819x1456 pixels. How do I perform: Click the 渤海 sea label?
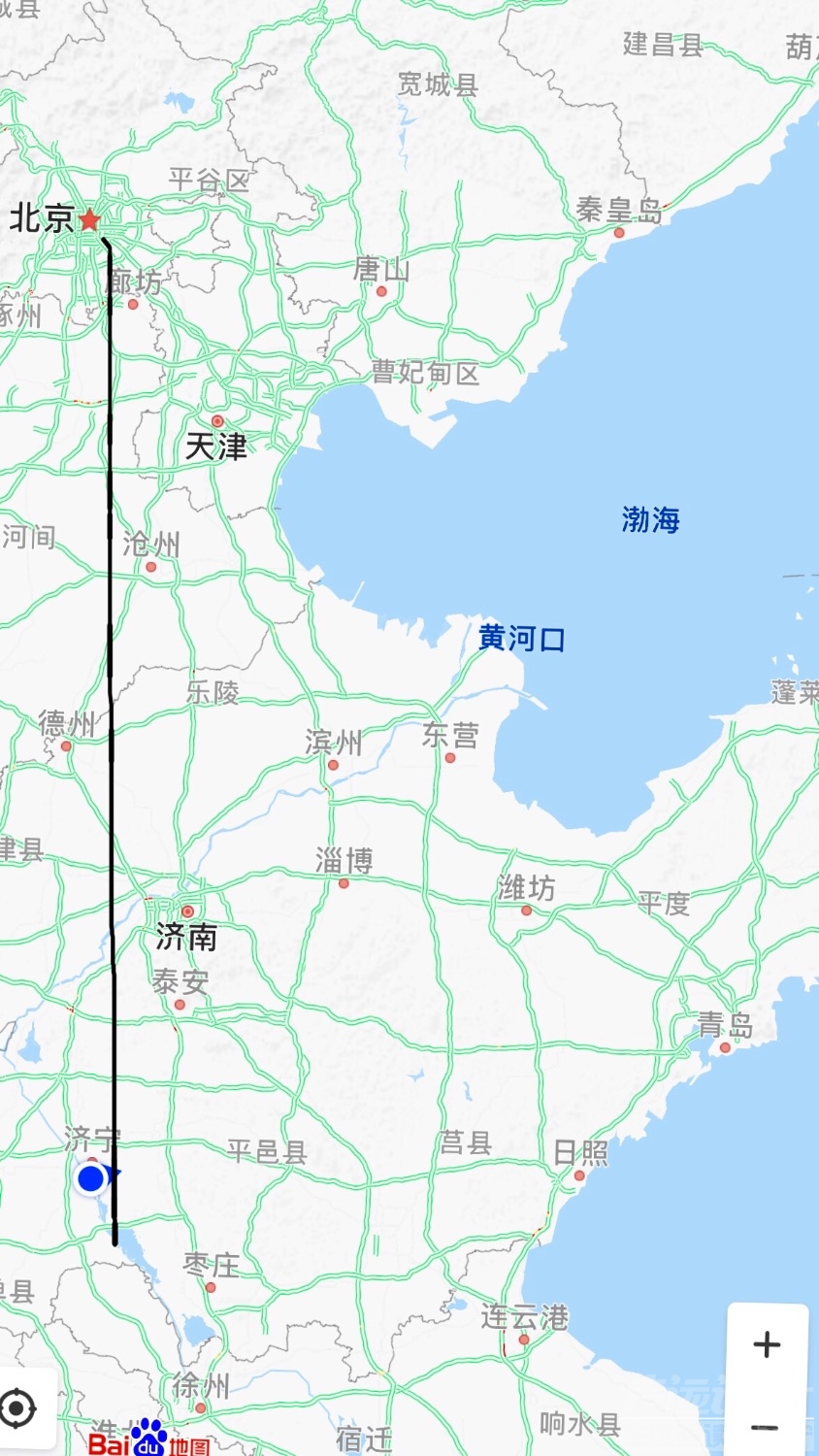tap(652, 519)
